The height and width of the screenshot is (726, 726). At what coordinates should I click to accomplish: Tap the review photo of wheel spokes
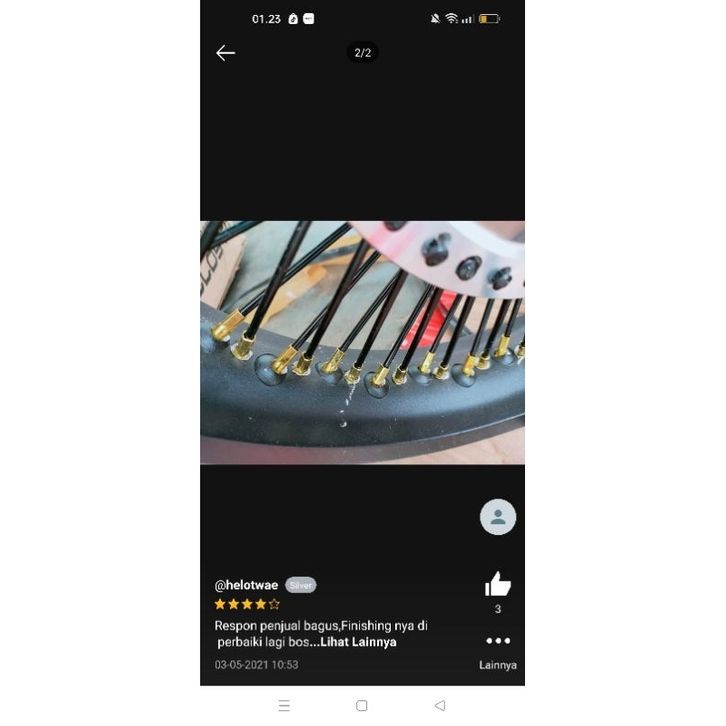click(362, 342)
